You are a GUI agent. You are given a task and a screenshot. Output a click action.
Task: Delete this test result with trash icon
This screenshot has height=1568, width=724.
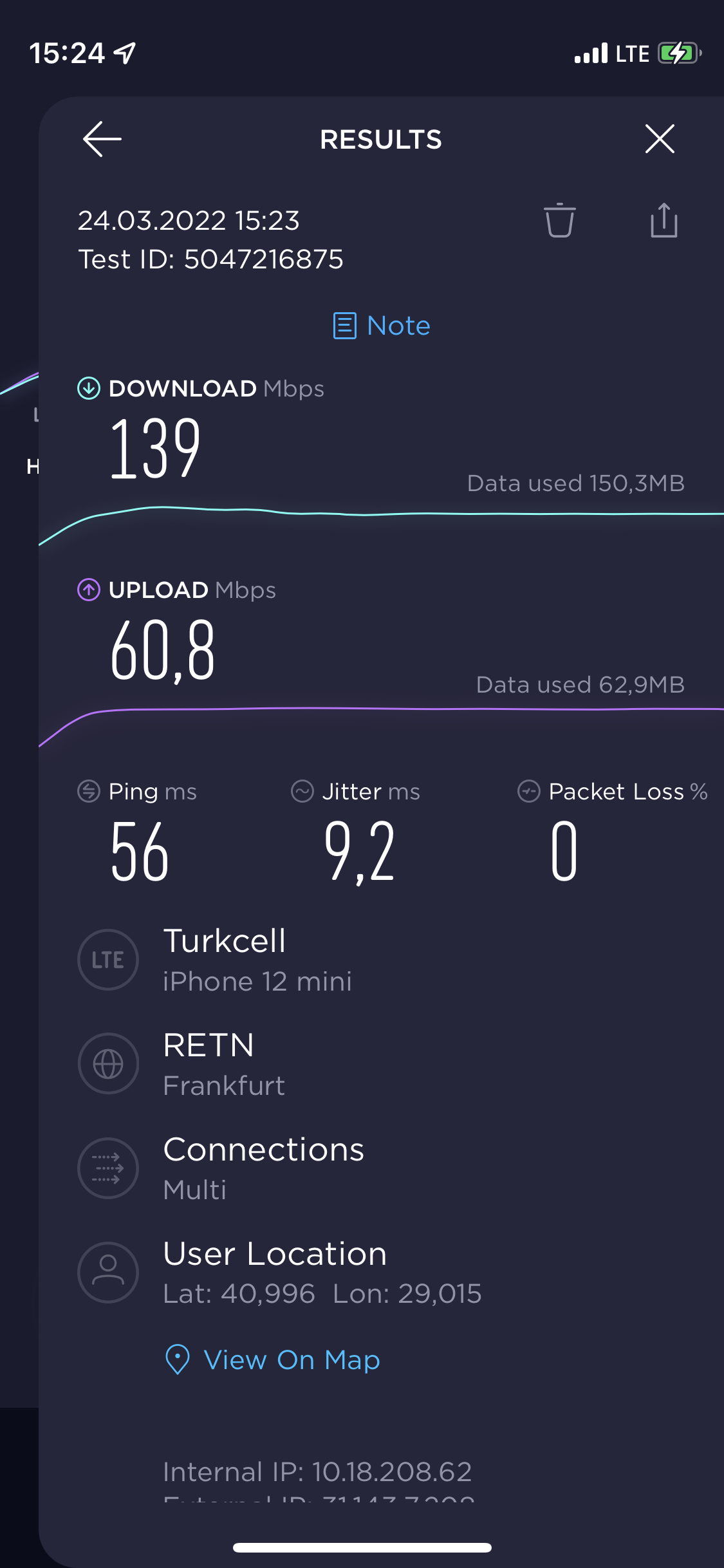point(560,220)
